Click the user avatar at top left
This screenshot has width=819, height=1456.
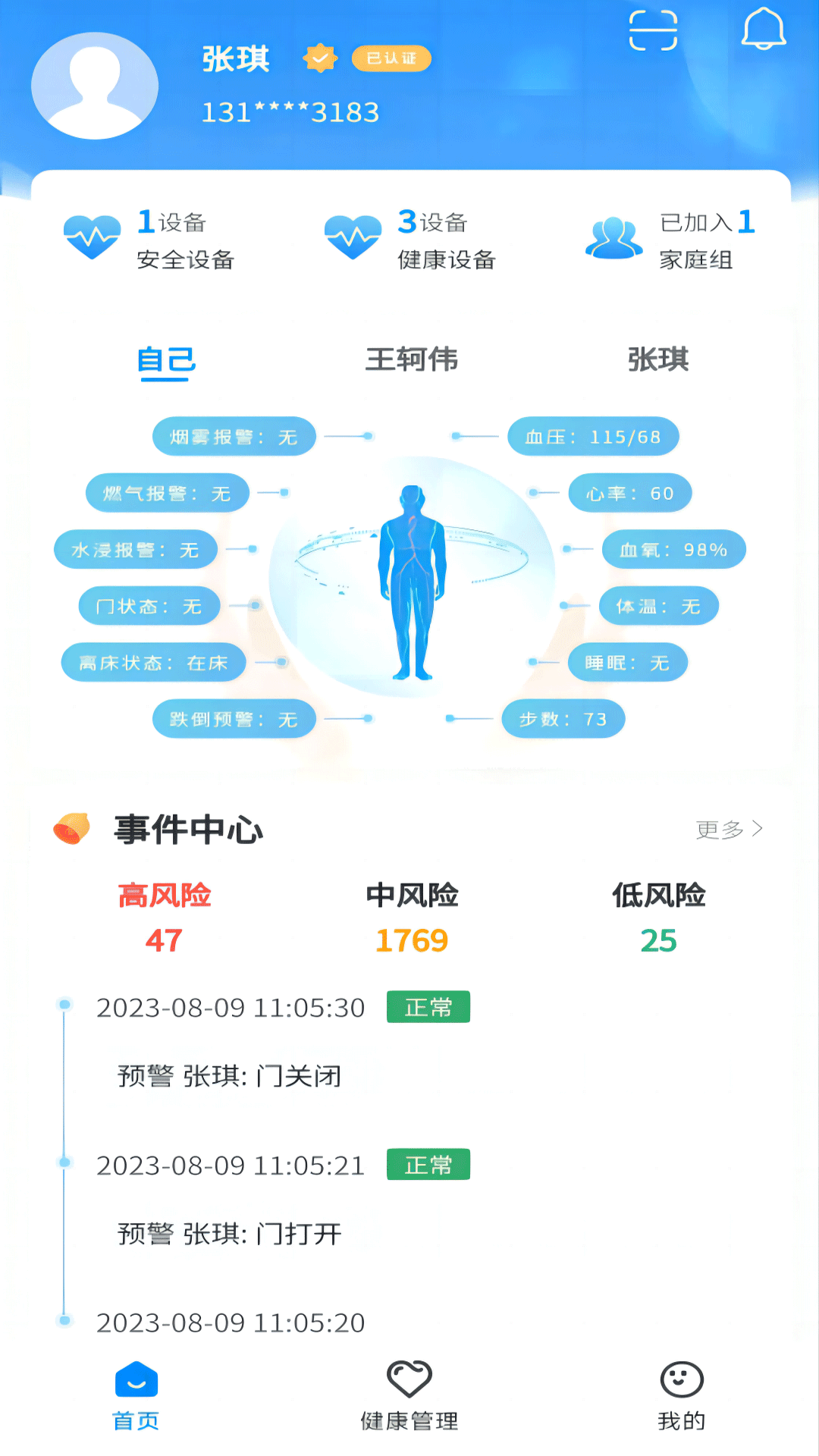pos(95,85)
